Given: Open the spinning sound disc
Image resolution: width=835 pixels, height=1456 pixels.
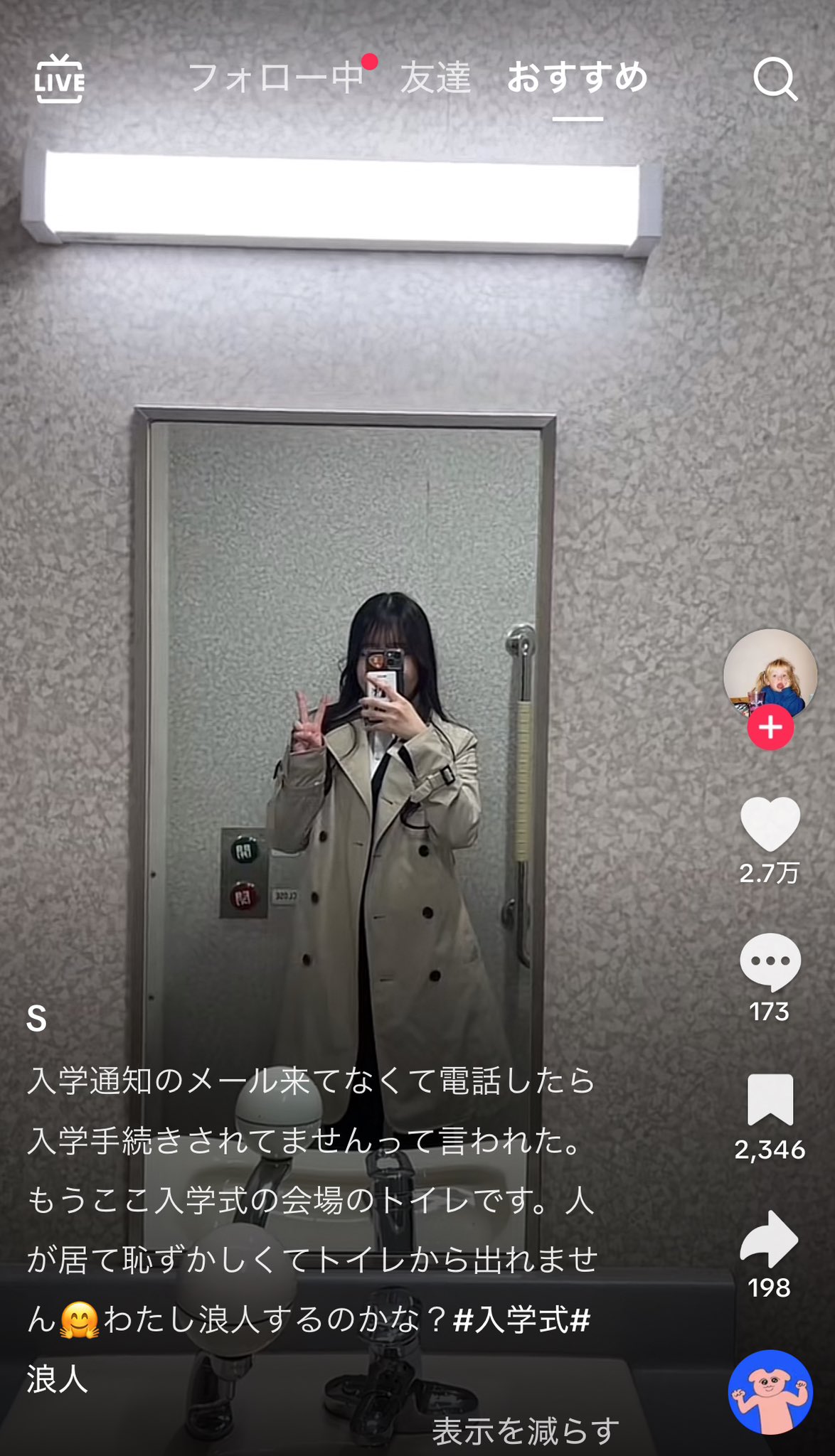Looking at the screenshot, I should pos(770,1391).
